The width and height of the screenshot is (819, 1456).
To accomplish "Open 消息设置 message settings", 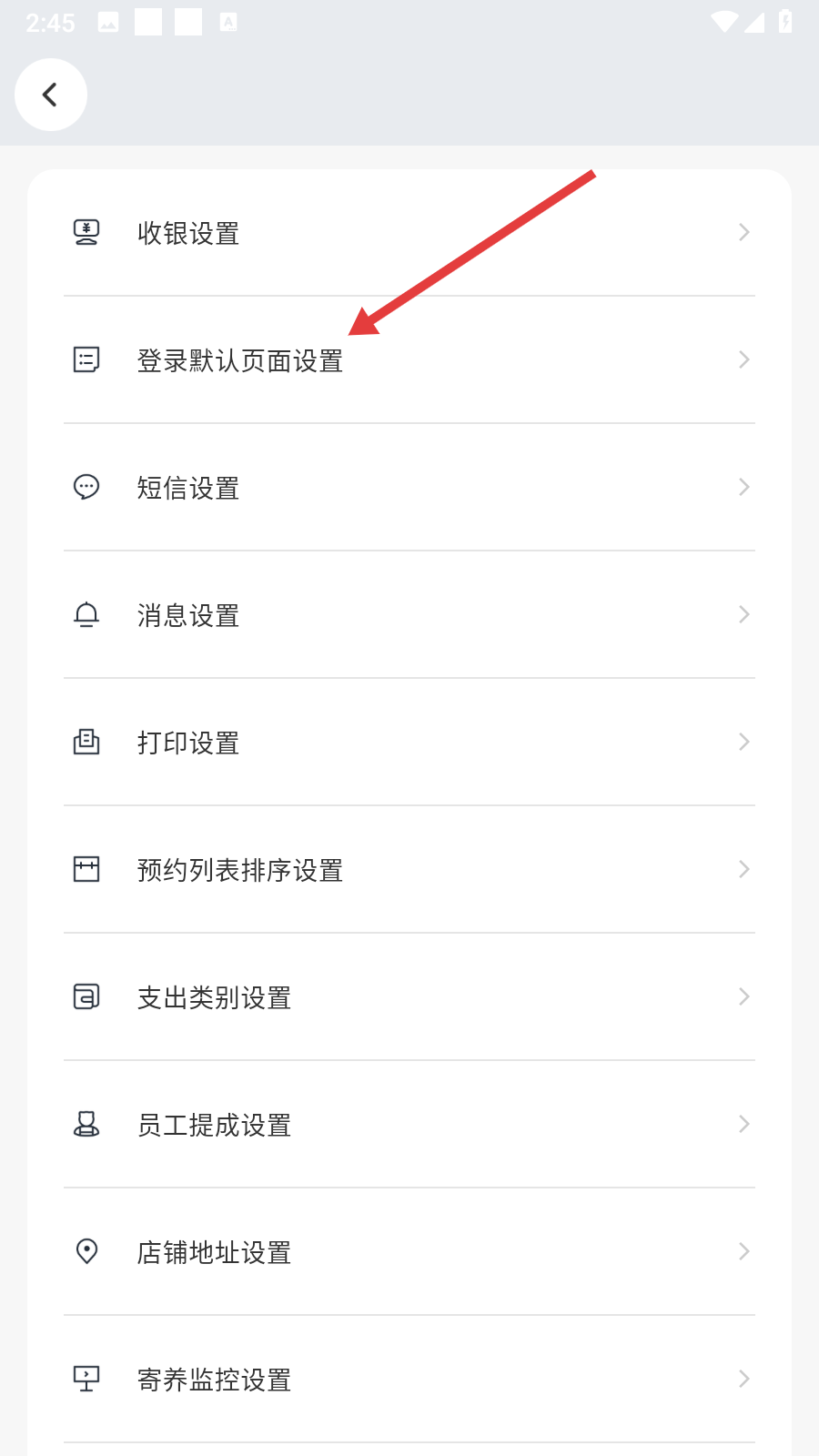I will (409, 615).
